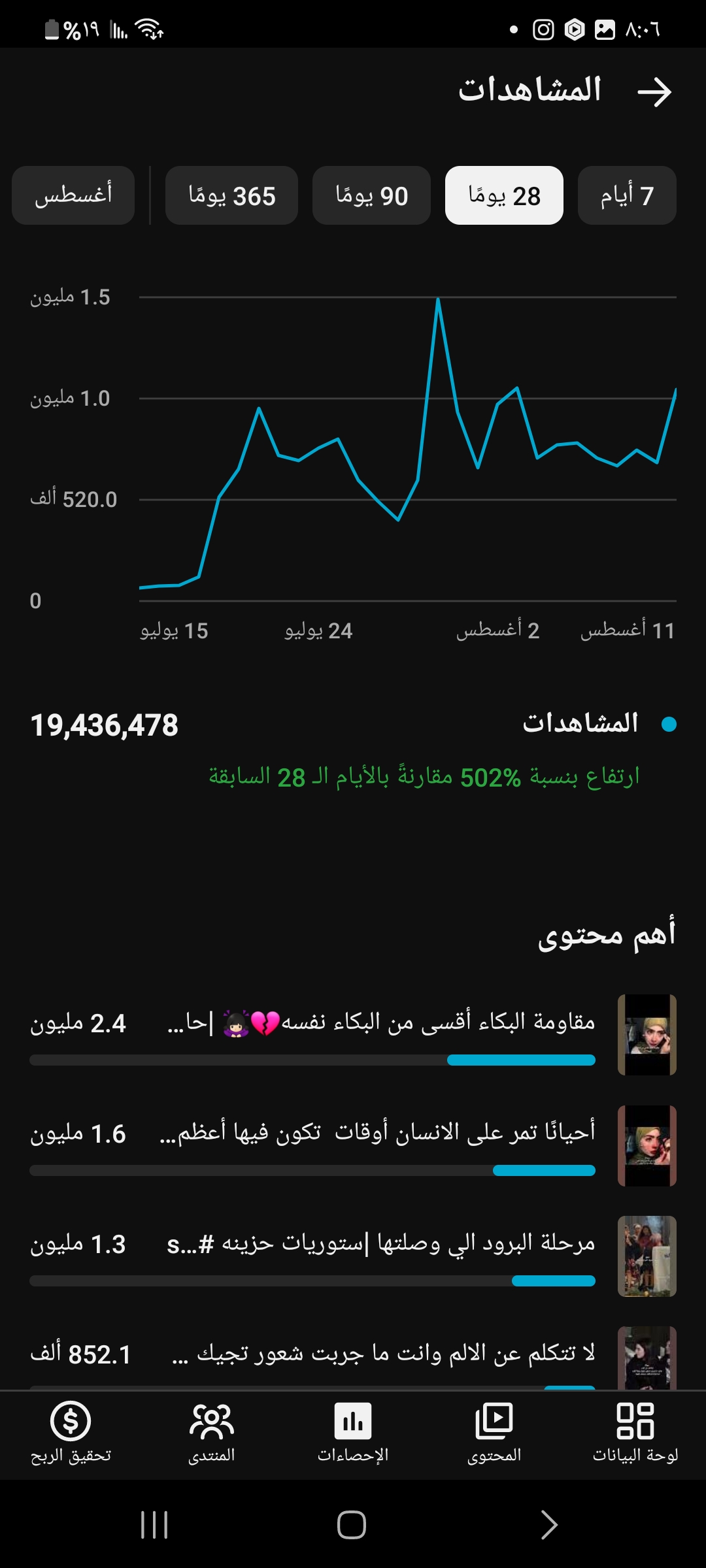Choose the أغسطس month chip
Image resolution: width=706 pixels, height=1568 pixels.
(73, 195)
